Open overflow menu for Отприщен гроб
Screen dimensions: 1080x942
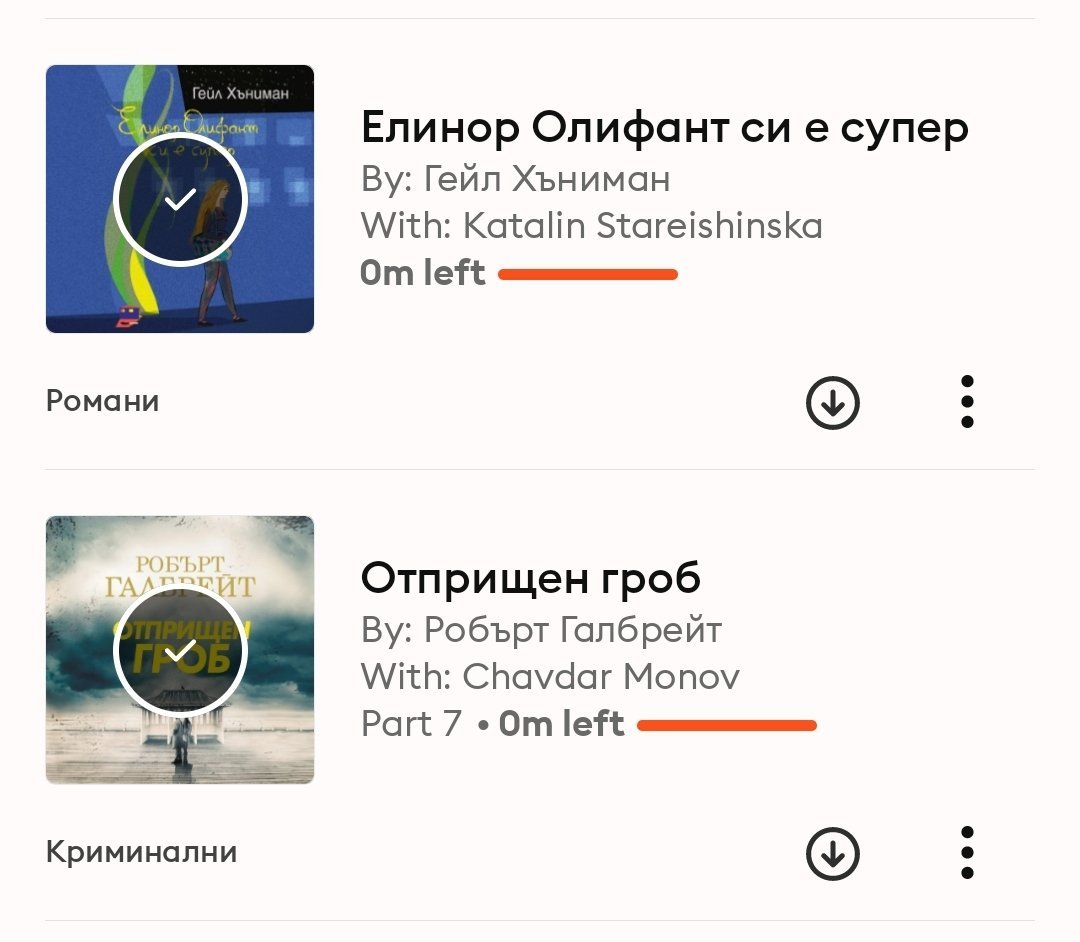point(966,853)
